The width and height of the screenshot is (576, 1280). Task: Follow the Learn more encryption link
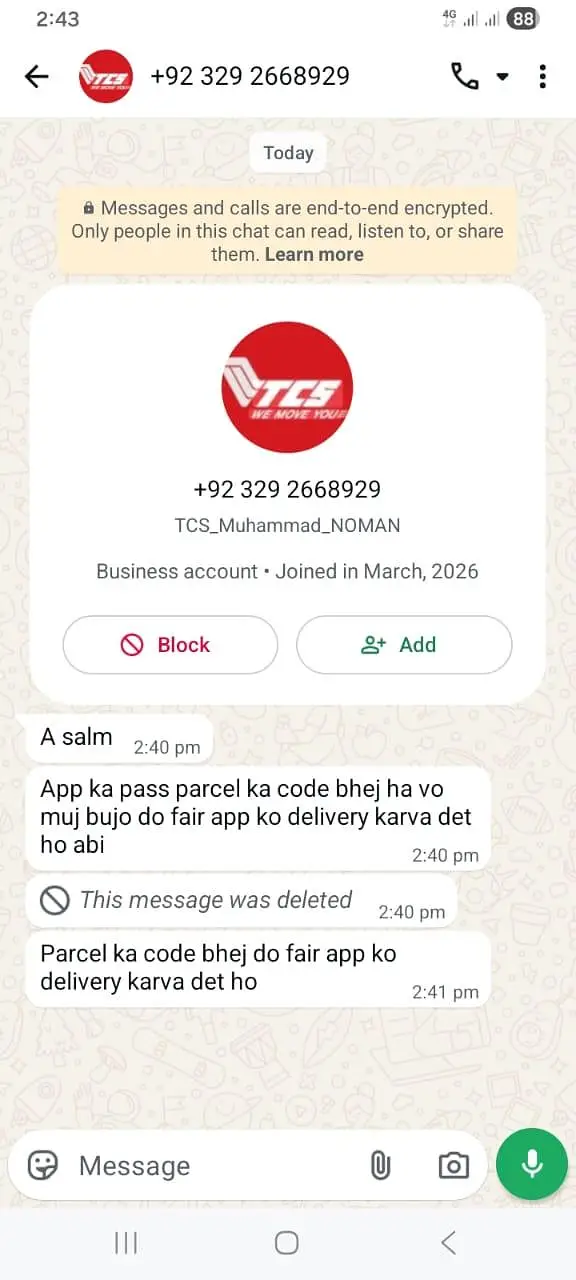click(314, 254)
